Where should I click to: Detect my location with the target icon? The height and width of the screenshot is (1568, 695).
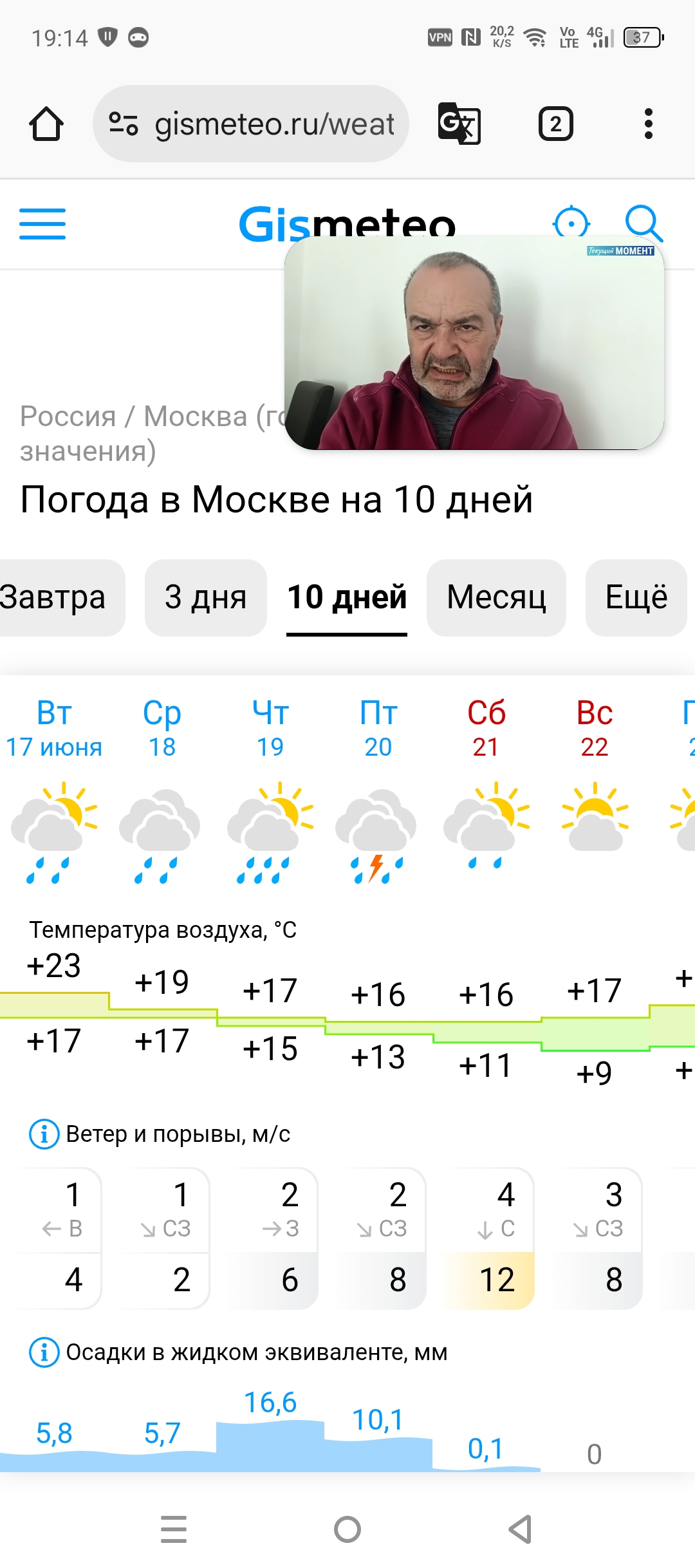(571, 221)
